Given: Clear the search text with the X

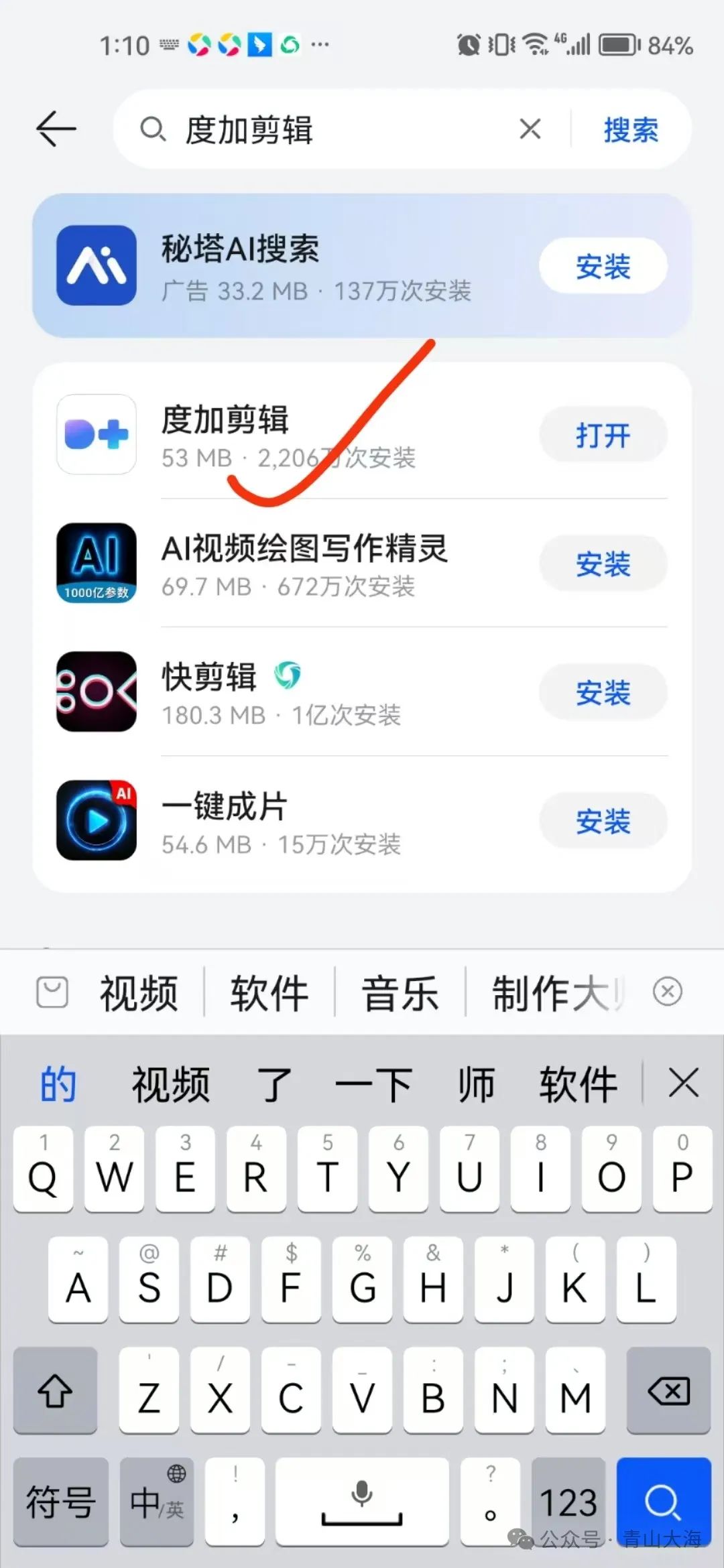Looking at the screenshot, I should [x=530, y=129].
